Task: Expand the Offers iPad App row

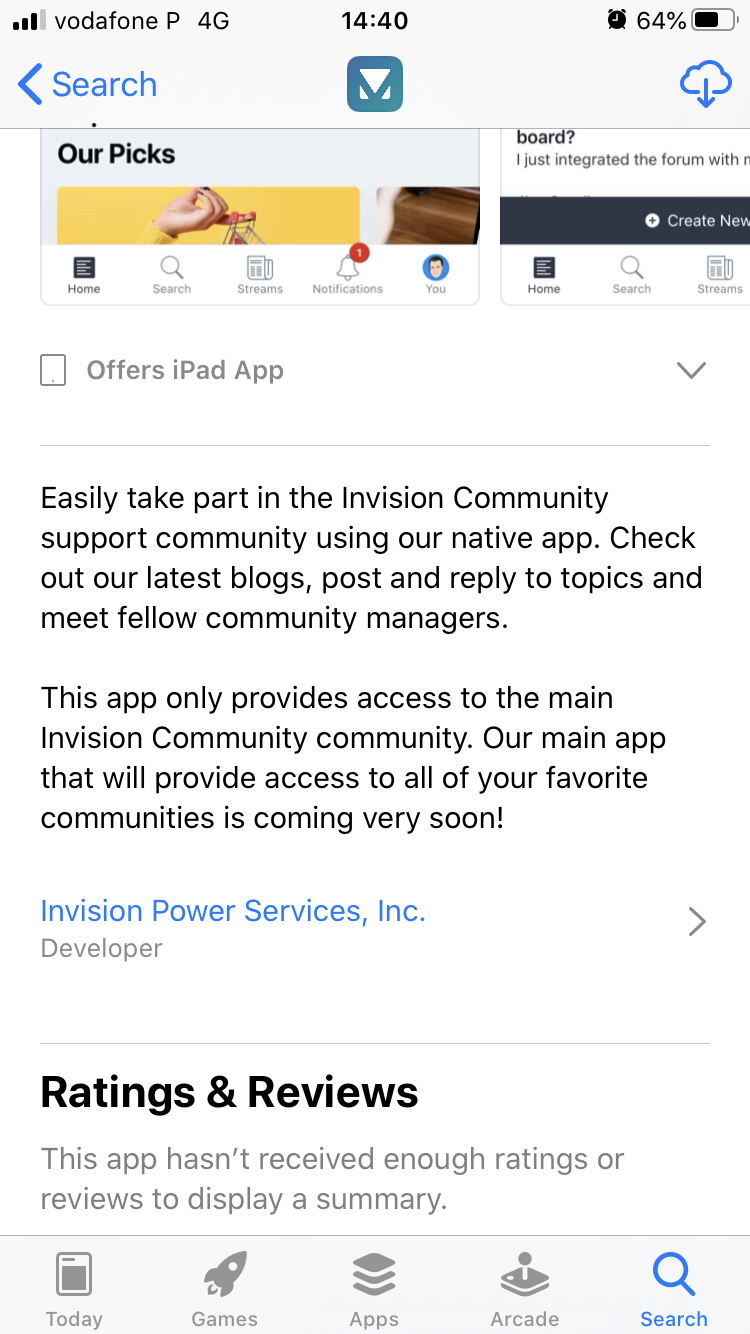Action: tap(374, 370)
